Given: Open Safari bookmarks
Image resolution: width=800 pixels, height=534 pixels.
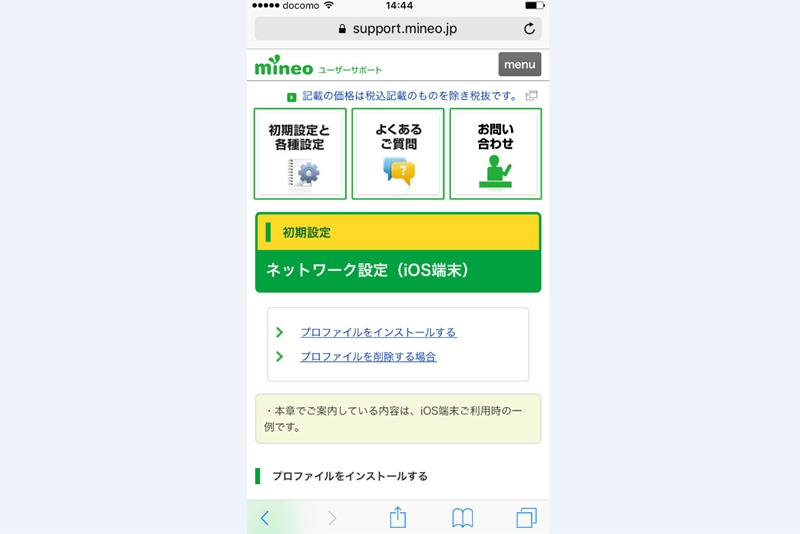Looking at the screenshot, I should pos(462,518).
